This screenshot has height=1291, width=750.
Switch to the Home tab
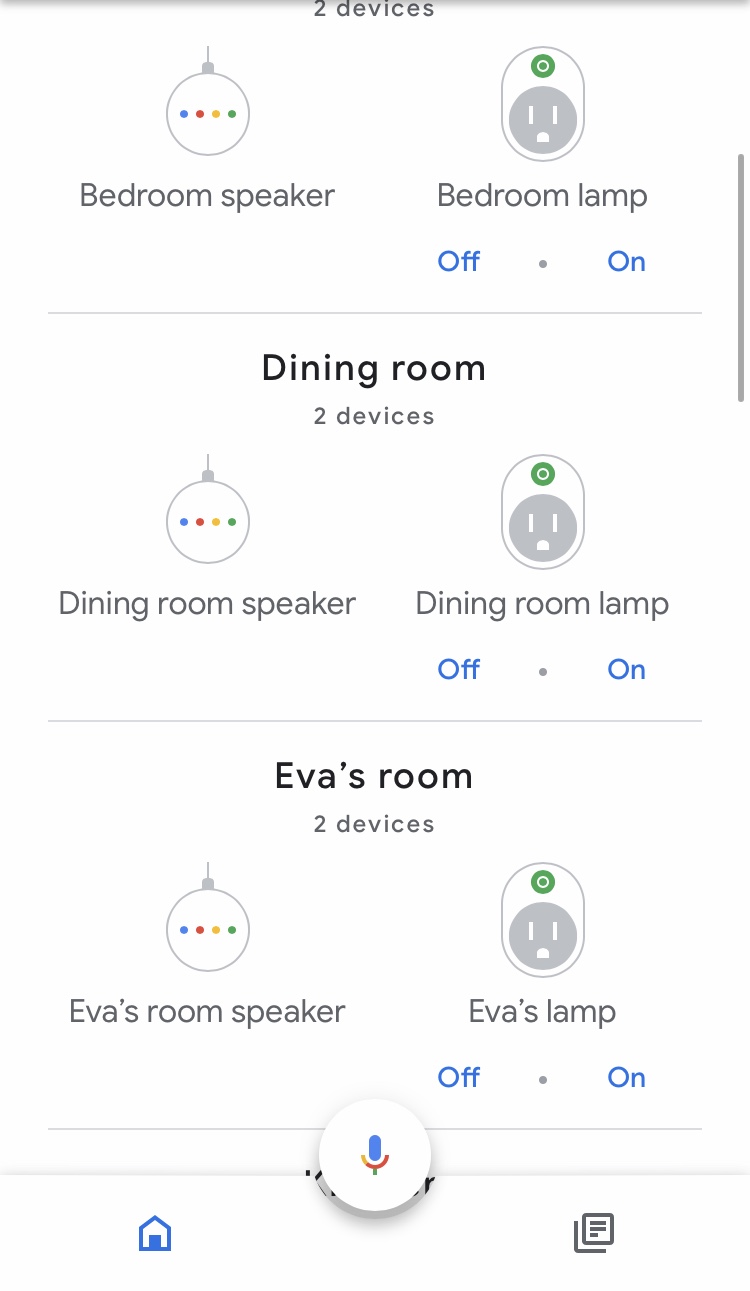click(x=155, y=1233)
